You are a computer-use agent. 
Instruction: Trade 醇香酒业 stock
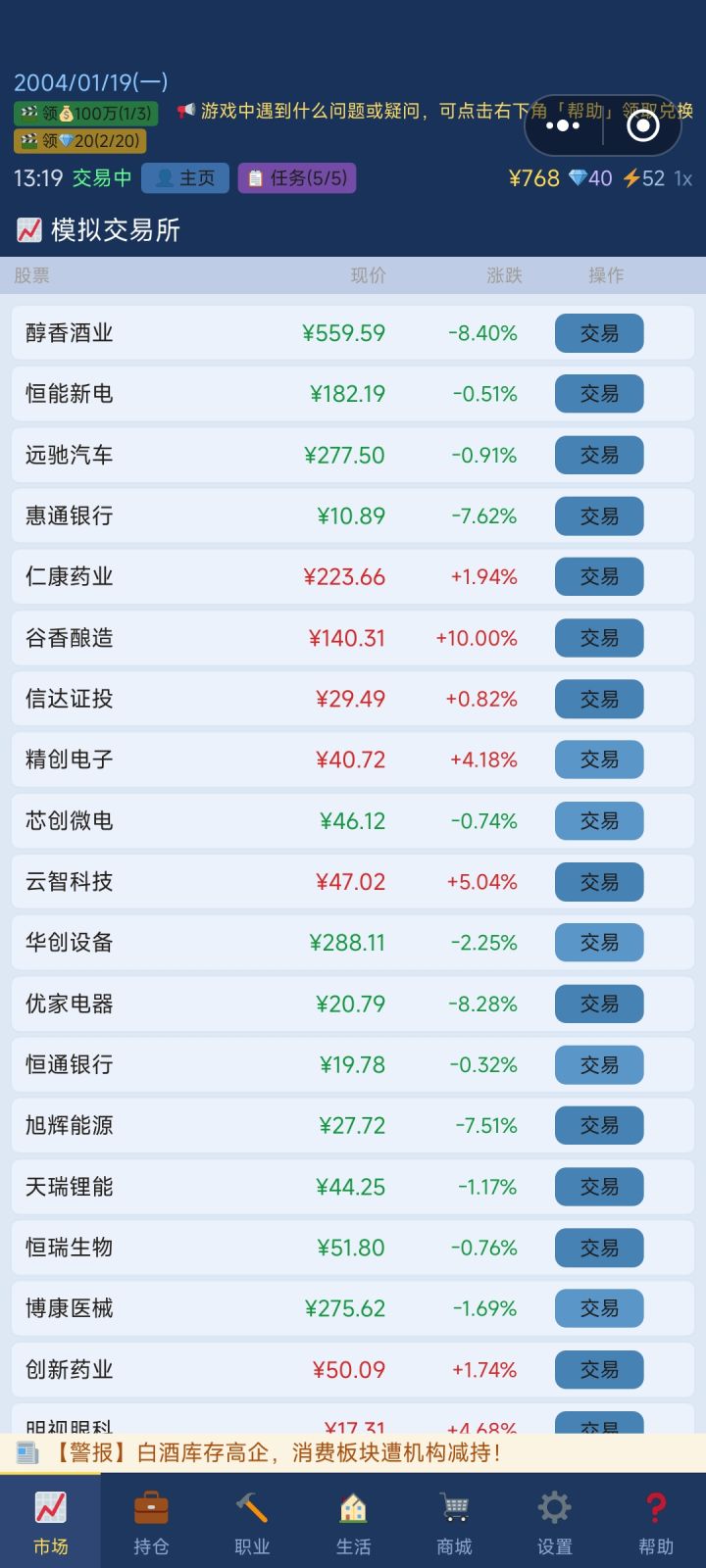pos(599,333)
